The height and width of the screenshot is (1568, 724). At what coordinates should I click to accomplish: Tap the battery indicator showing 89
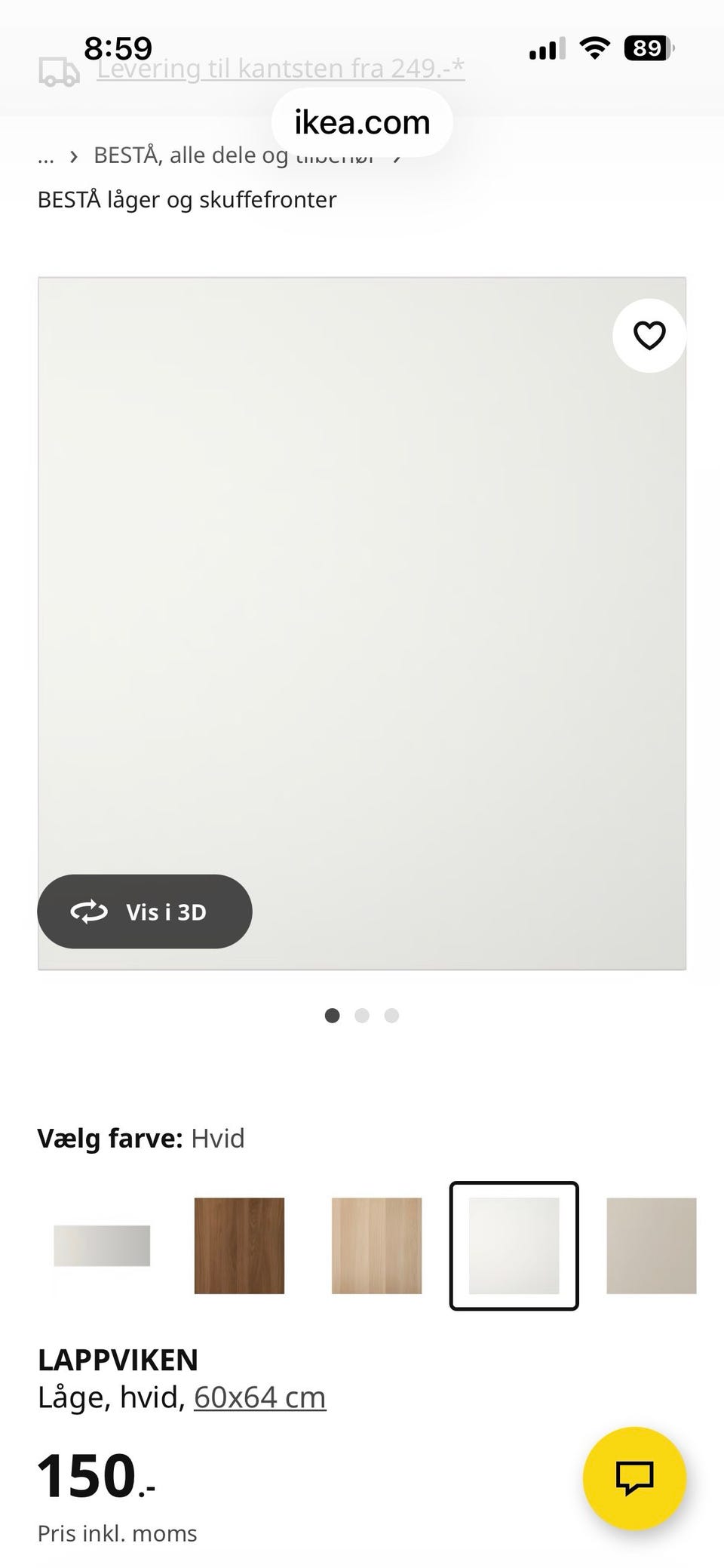click(x=647, y=48)
